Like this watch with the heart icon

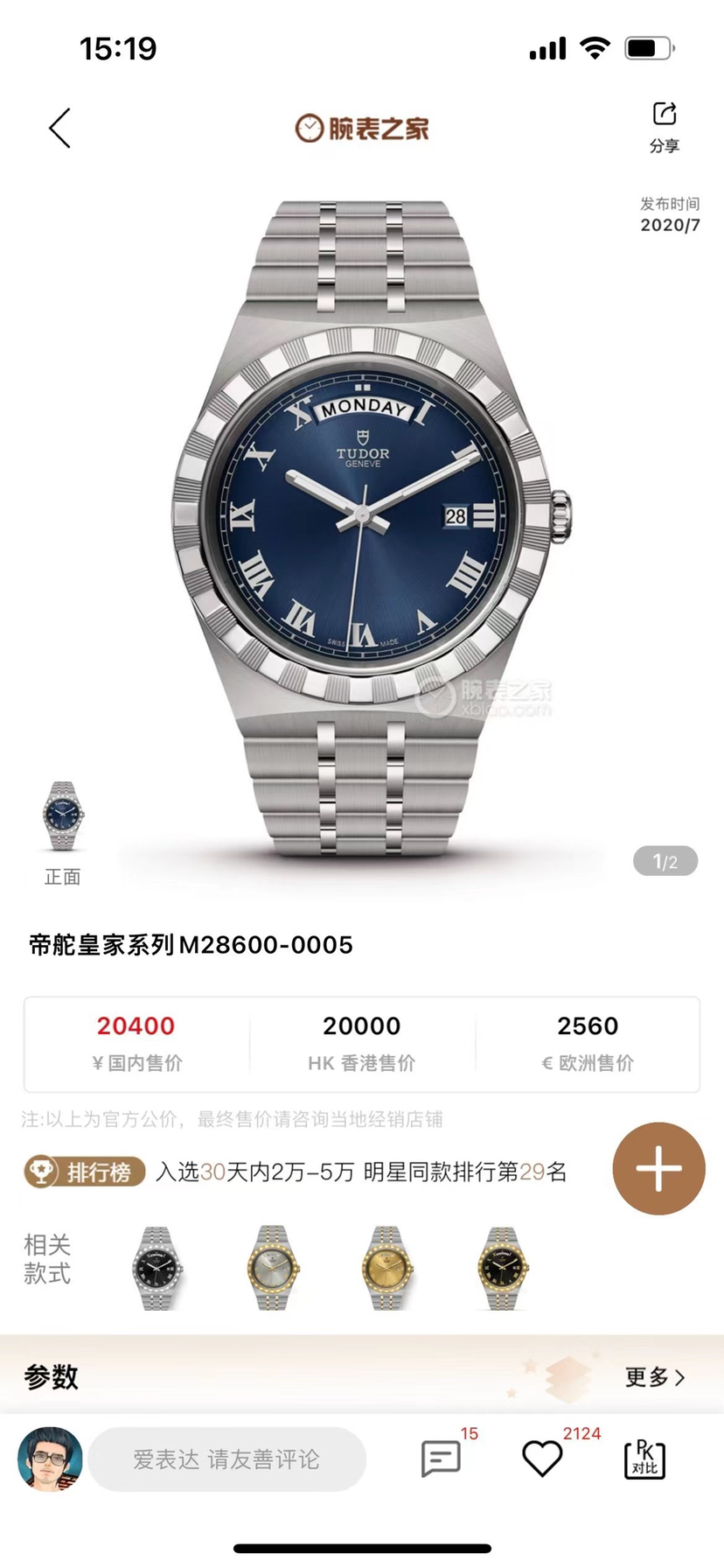pos(542,1459)
